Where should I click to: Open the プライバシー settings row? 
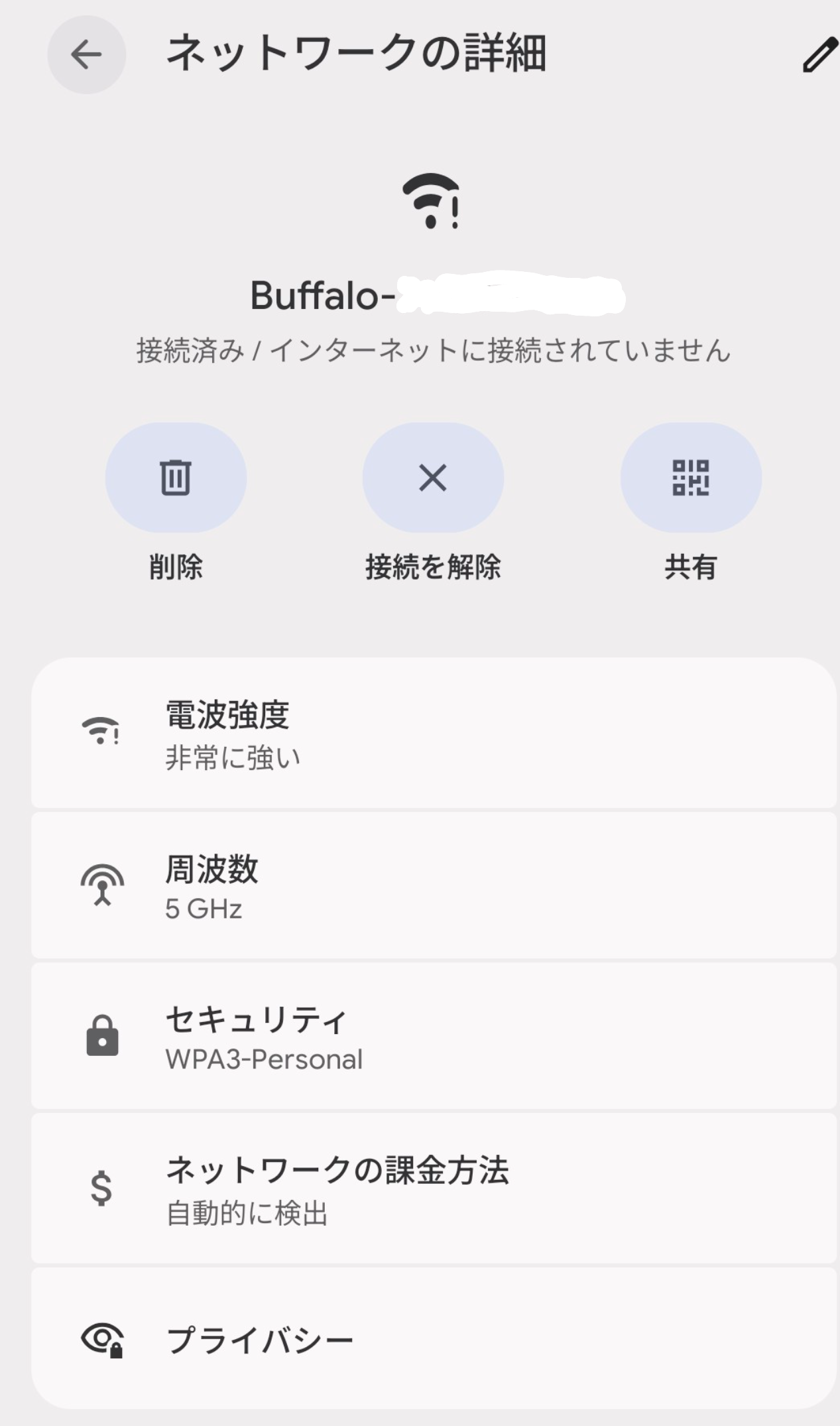(434, 1340)
